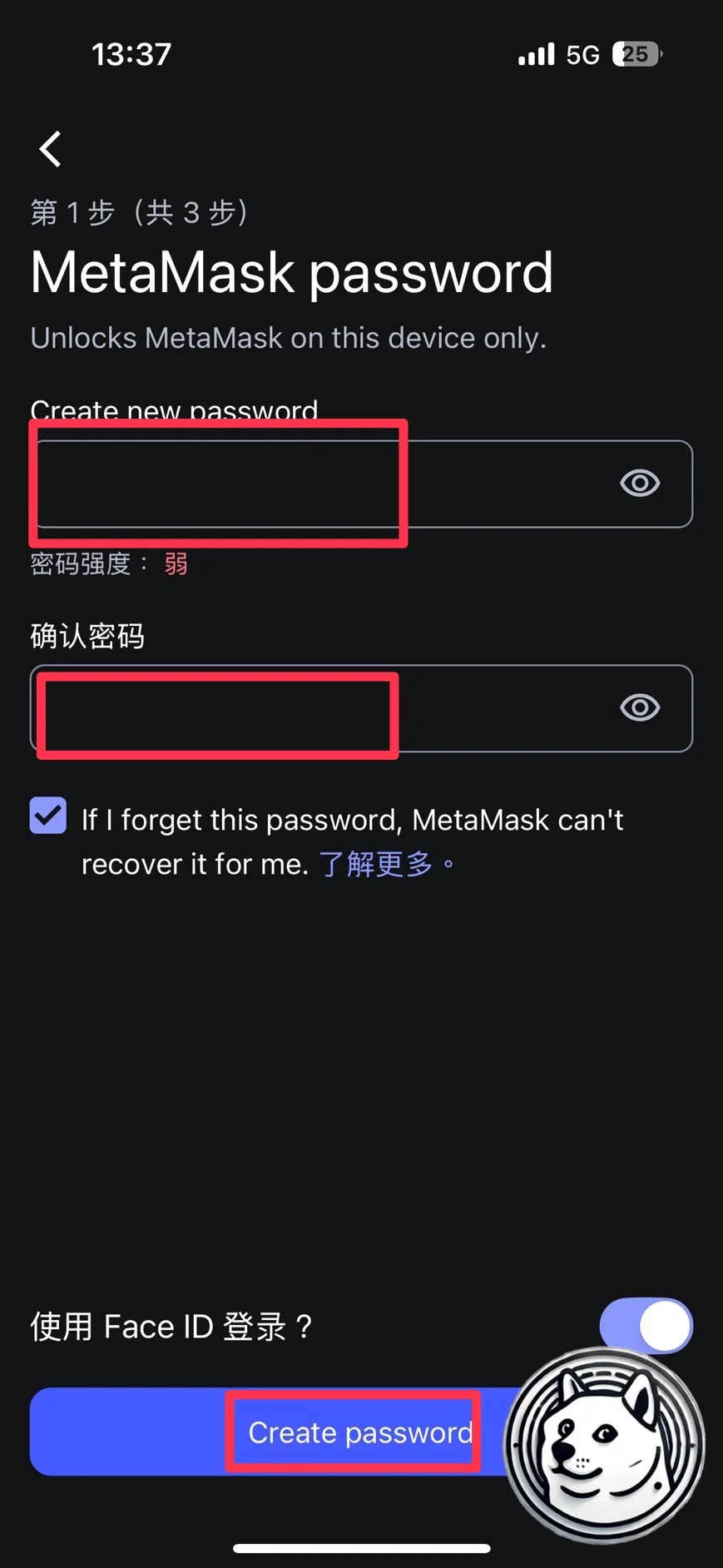Focus the Create new password field
723x1568 pixels.
[x=316, y=484]
